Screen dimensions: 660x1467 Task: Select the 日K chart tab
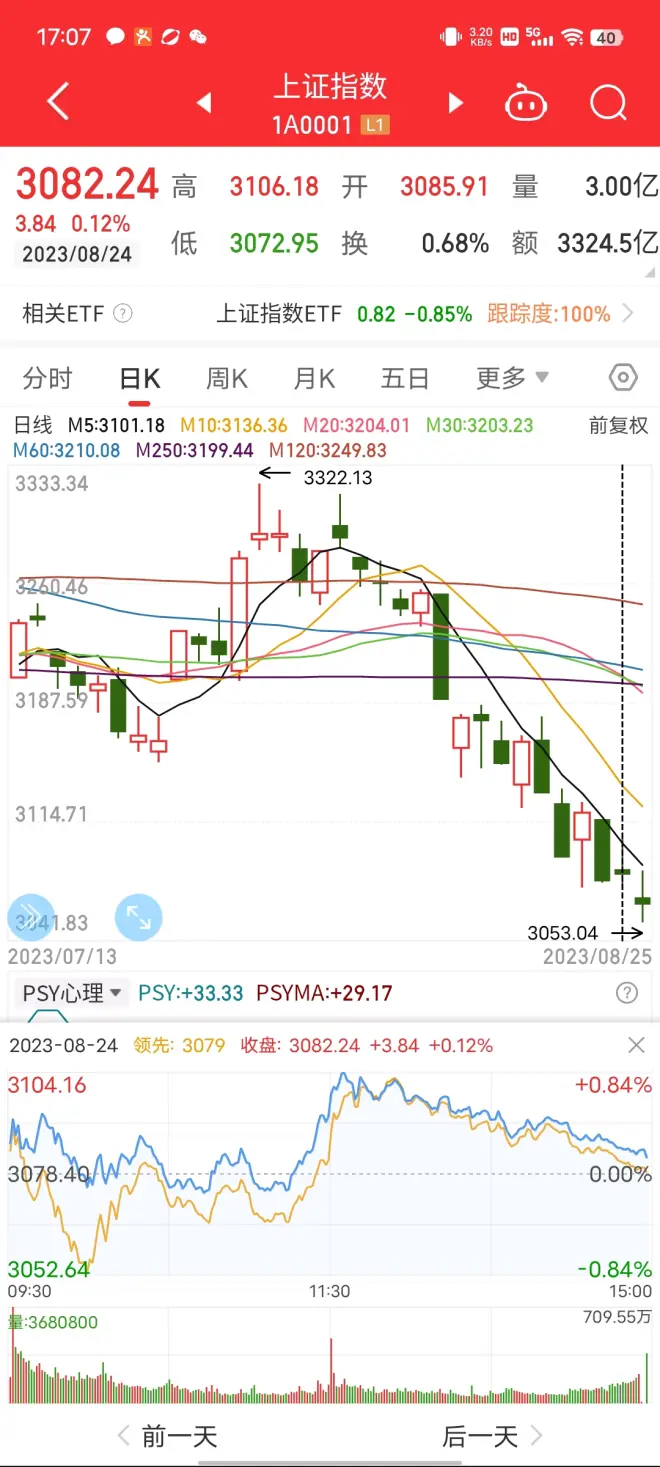point(139,379)
